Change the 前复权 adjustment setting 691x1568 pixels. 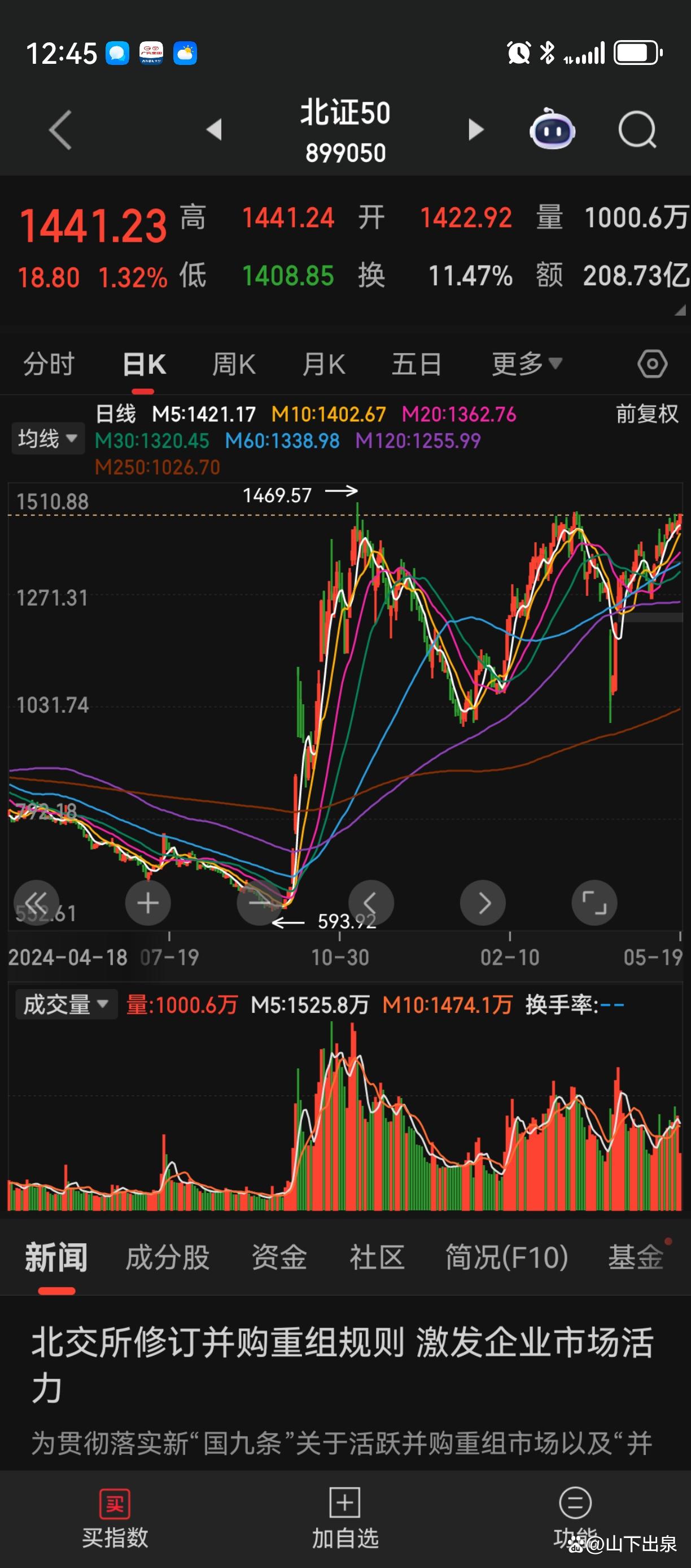tap(646, 415)
